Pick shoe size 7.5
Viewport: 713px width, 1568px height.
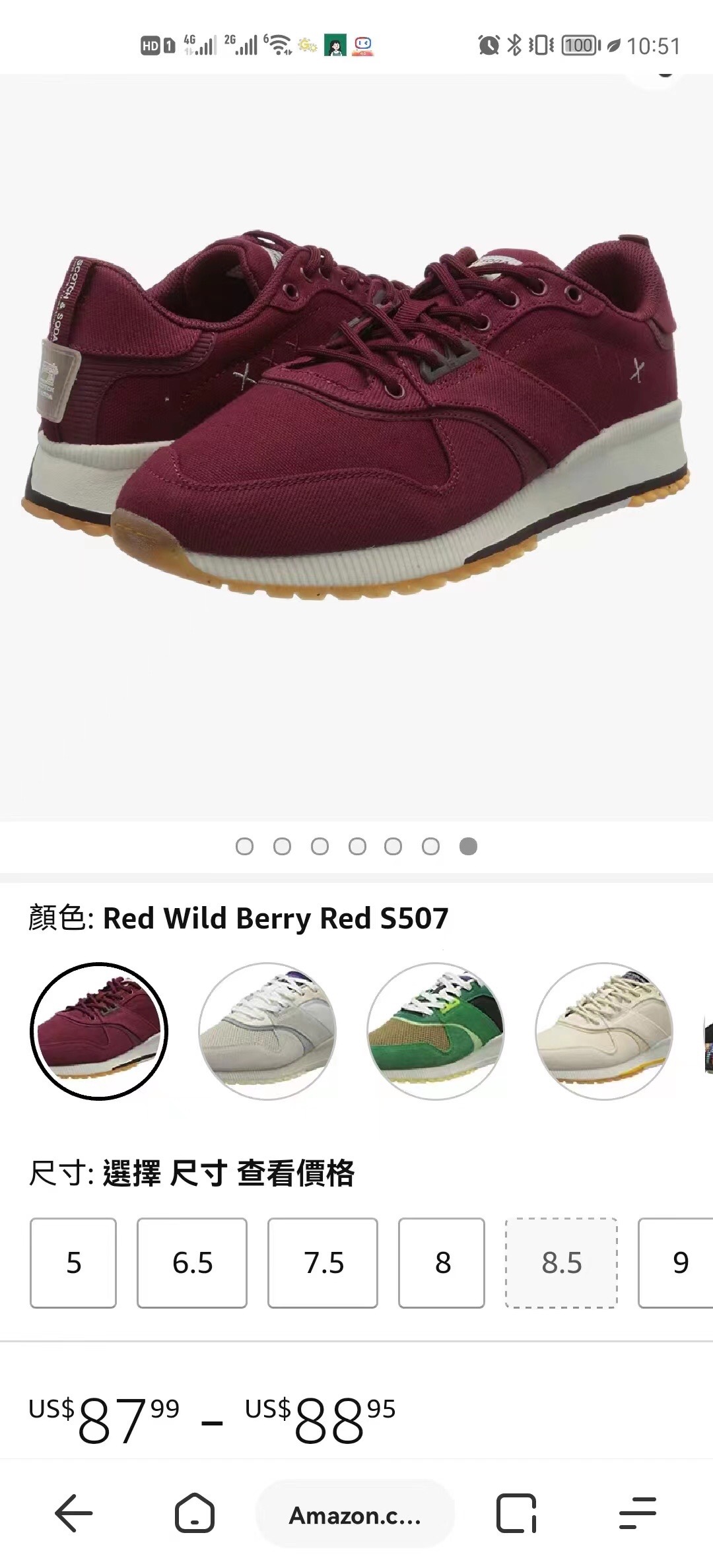(323, 1262)
